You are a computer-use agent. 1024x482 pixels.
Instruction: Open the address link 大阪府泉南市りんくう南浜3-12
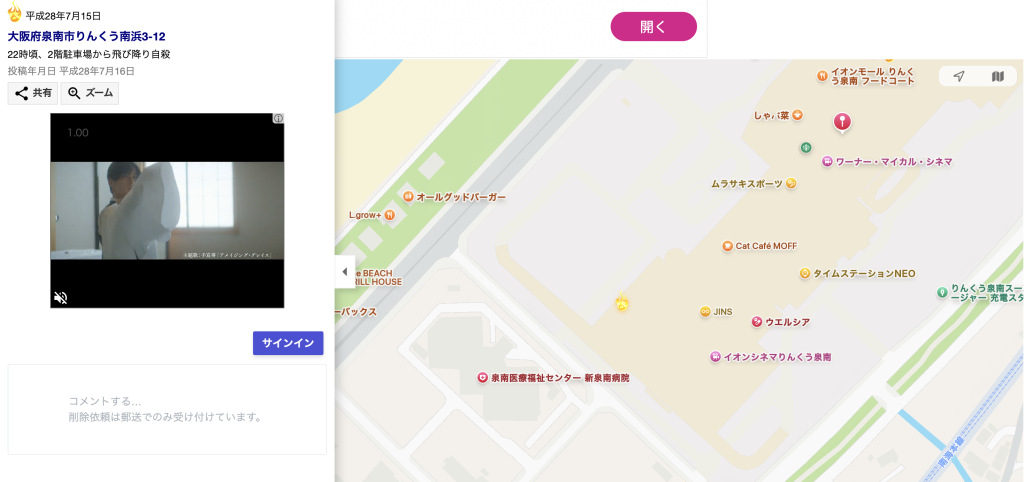[86, 36]
